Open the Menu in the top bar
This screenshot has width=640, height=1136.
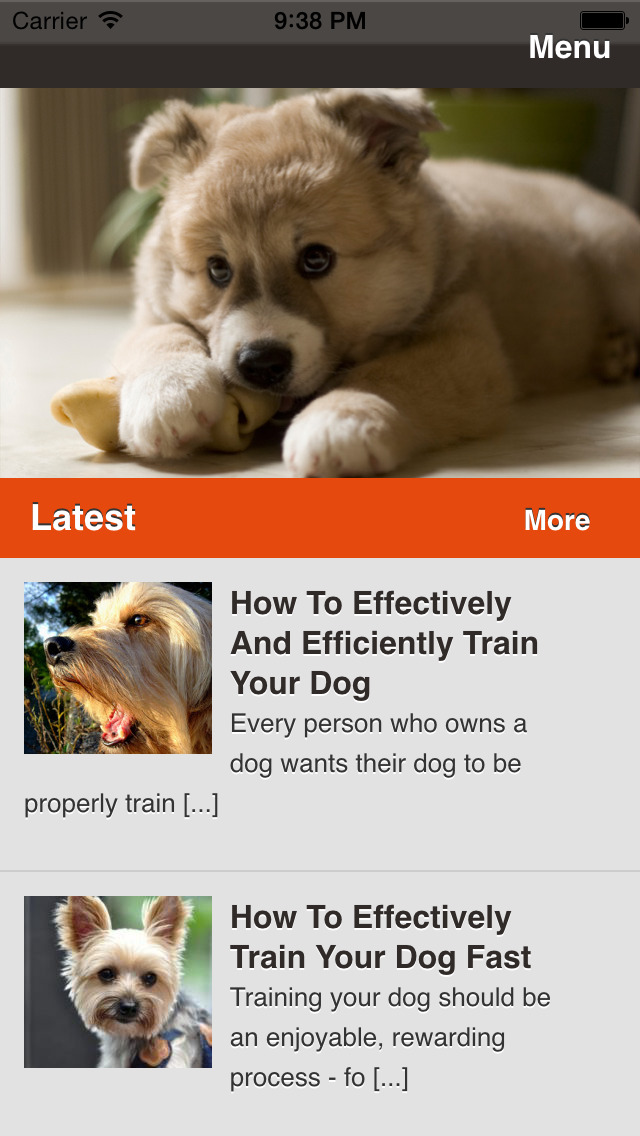point(569,48)
